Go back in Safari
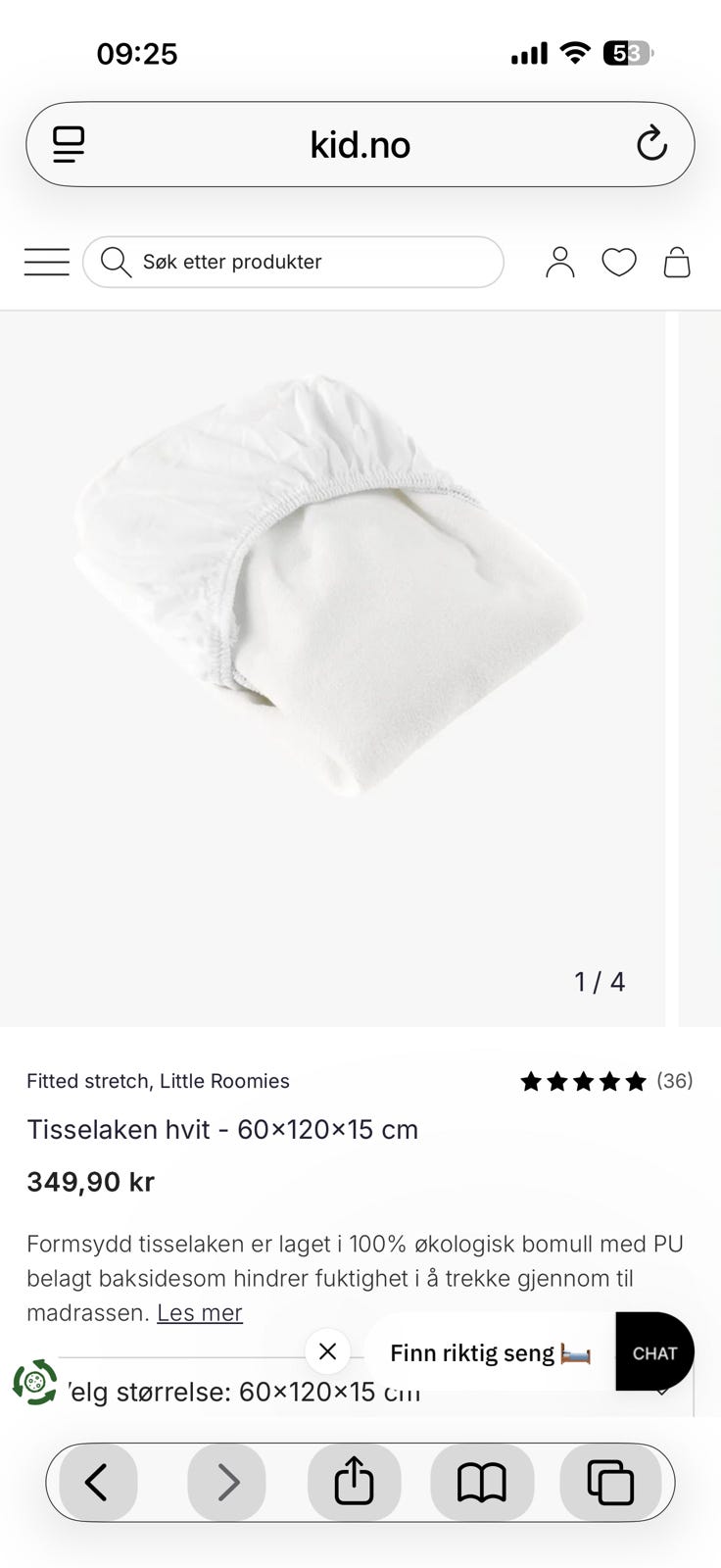 [97, 1482]
